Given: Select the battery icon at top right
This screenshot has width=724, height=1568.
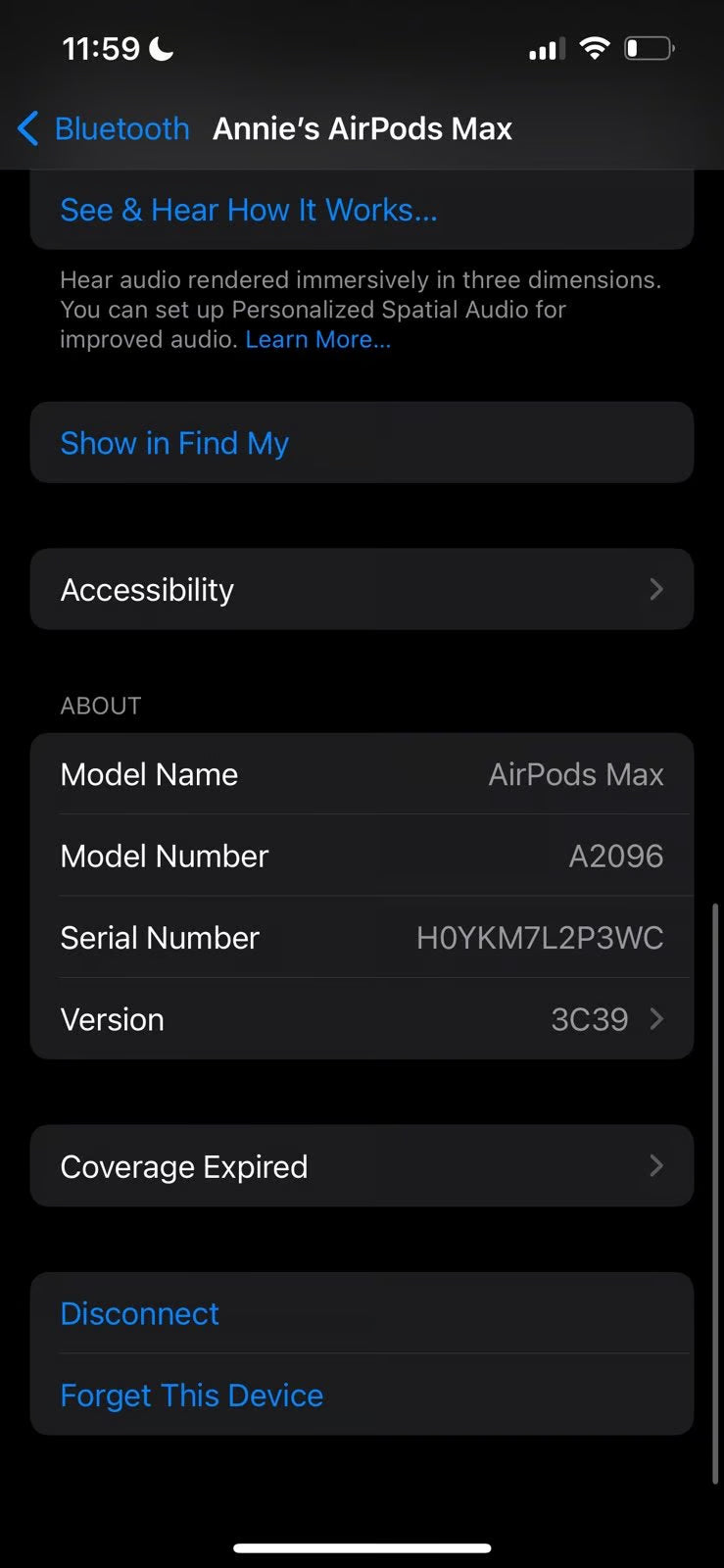Looking at the screenshot, I should [650, 48].
